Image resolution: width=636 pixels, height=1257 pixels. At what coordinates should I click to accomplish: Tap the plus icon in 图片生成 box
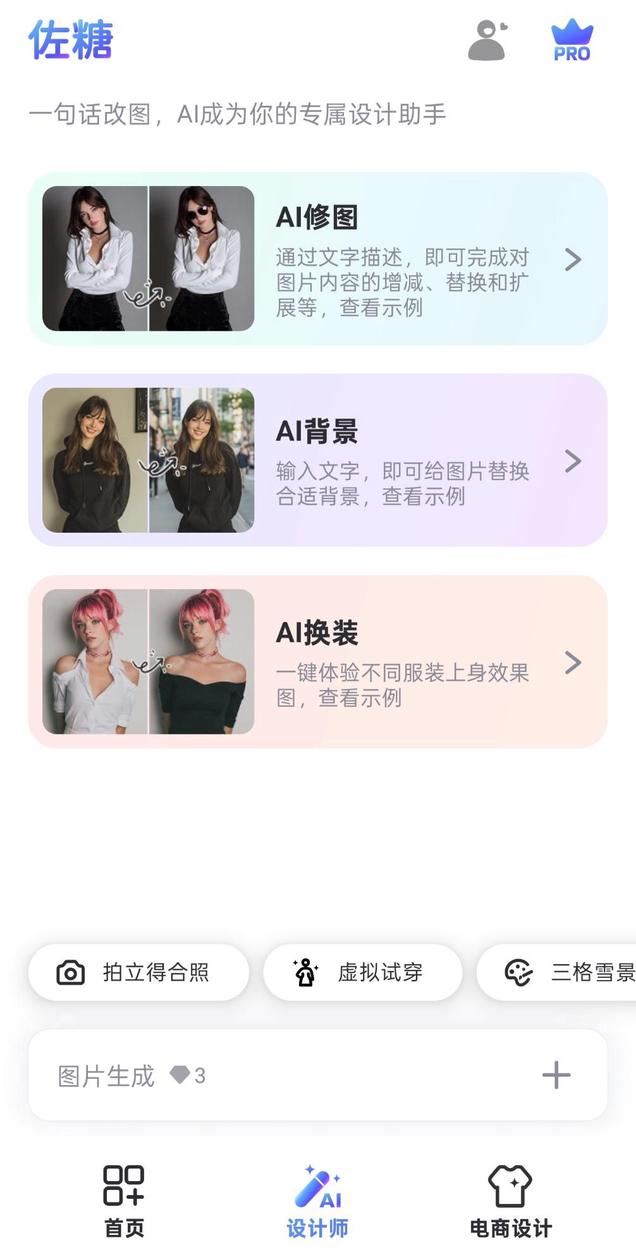pos(556,1075)
